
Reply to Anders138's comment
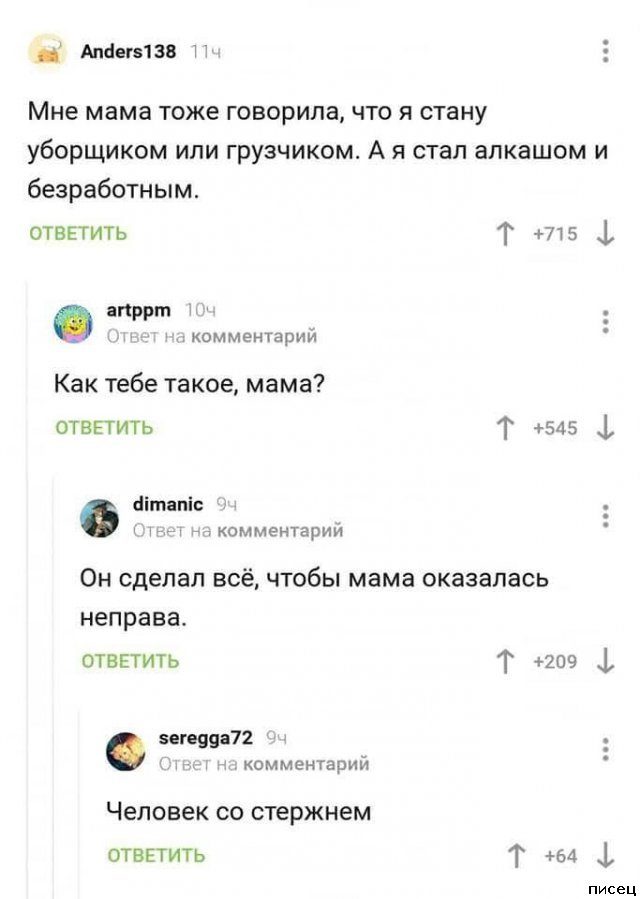(x=78, y=233)
